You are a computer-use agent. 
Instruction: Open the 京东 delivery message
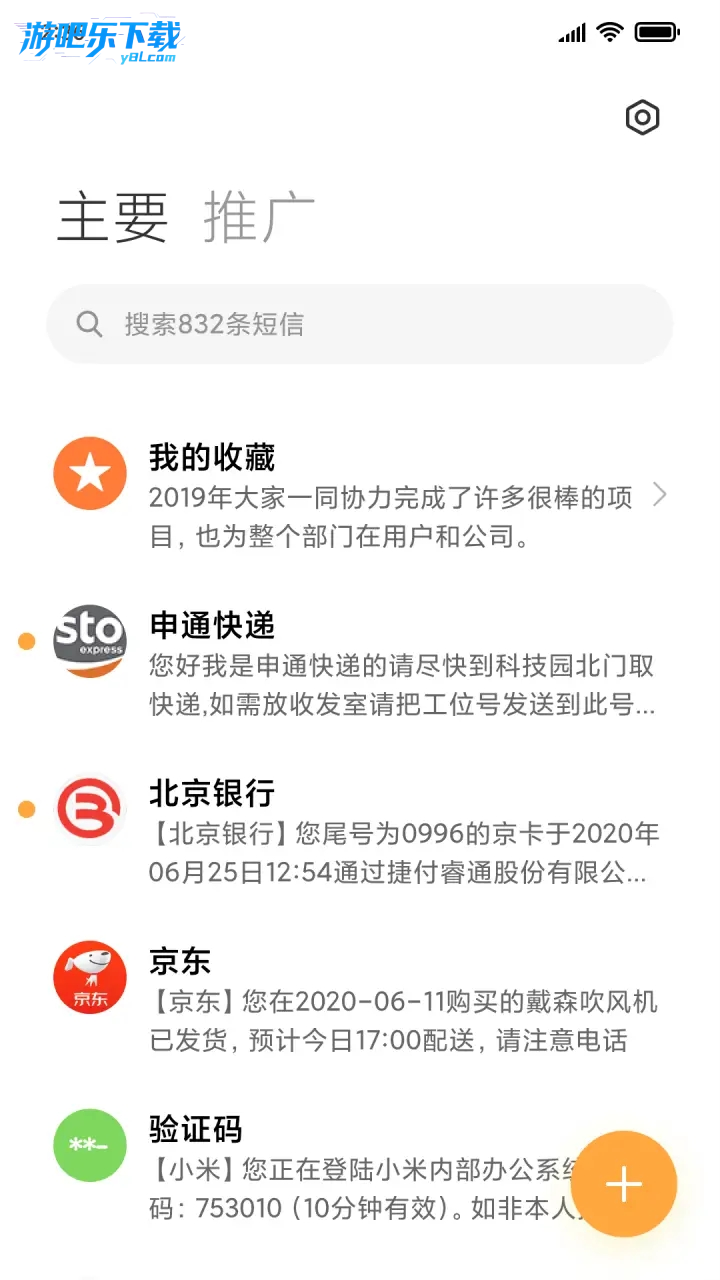(360, 1001)
